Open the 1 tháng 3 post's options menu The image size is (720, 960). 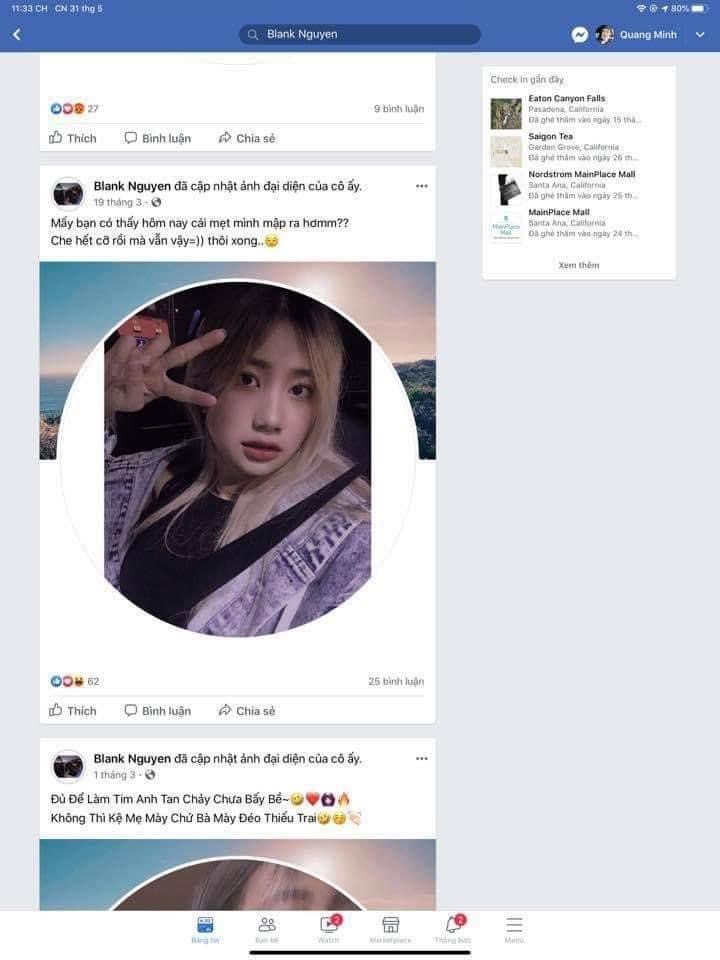pos(421,759)
